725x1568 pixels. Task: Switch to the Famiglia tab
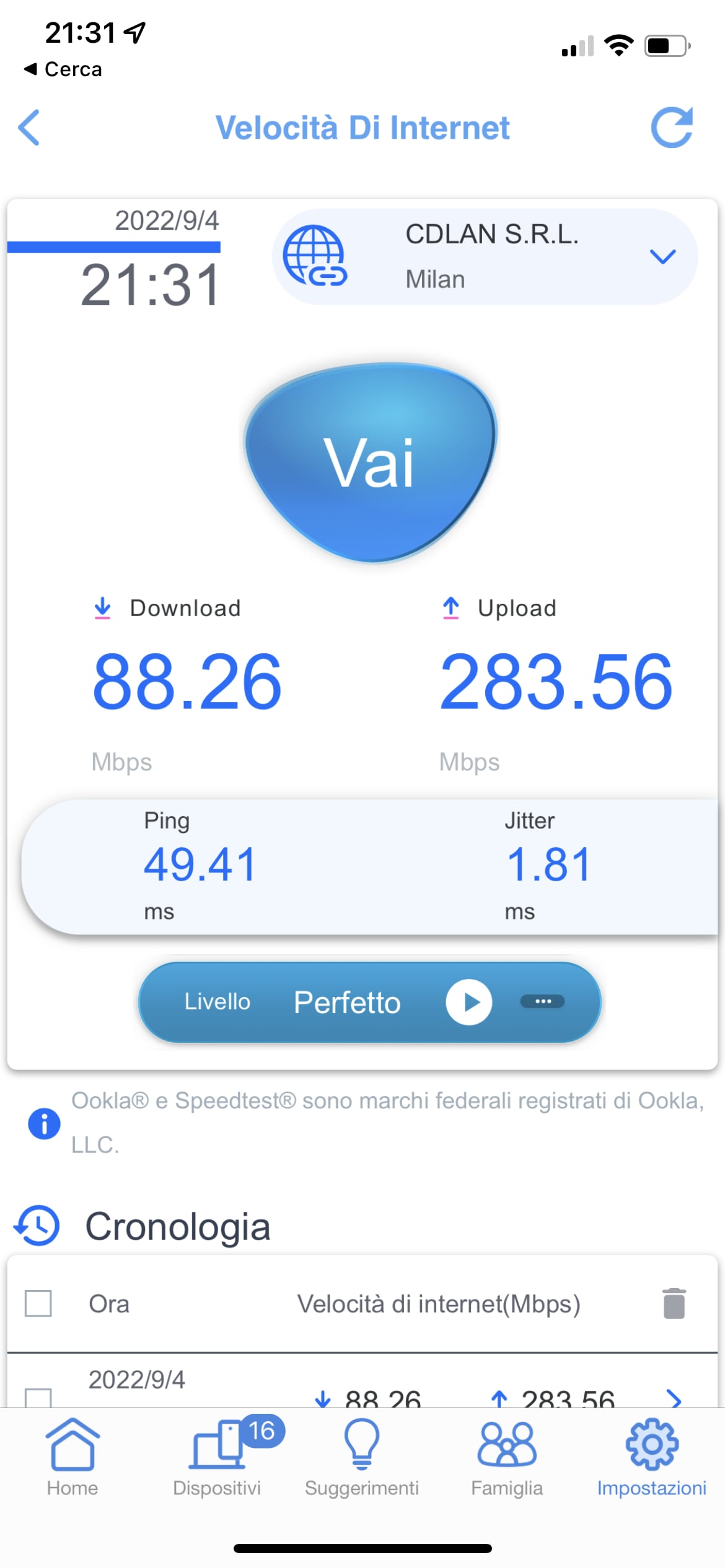pos(507,1457)
